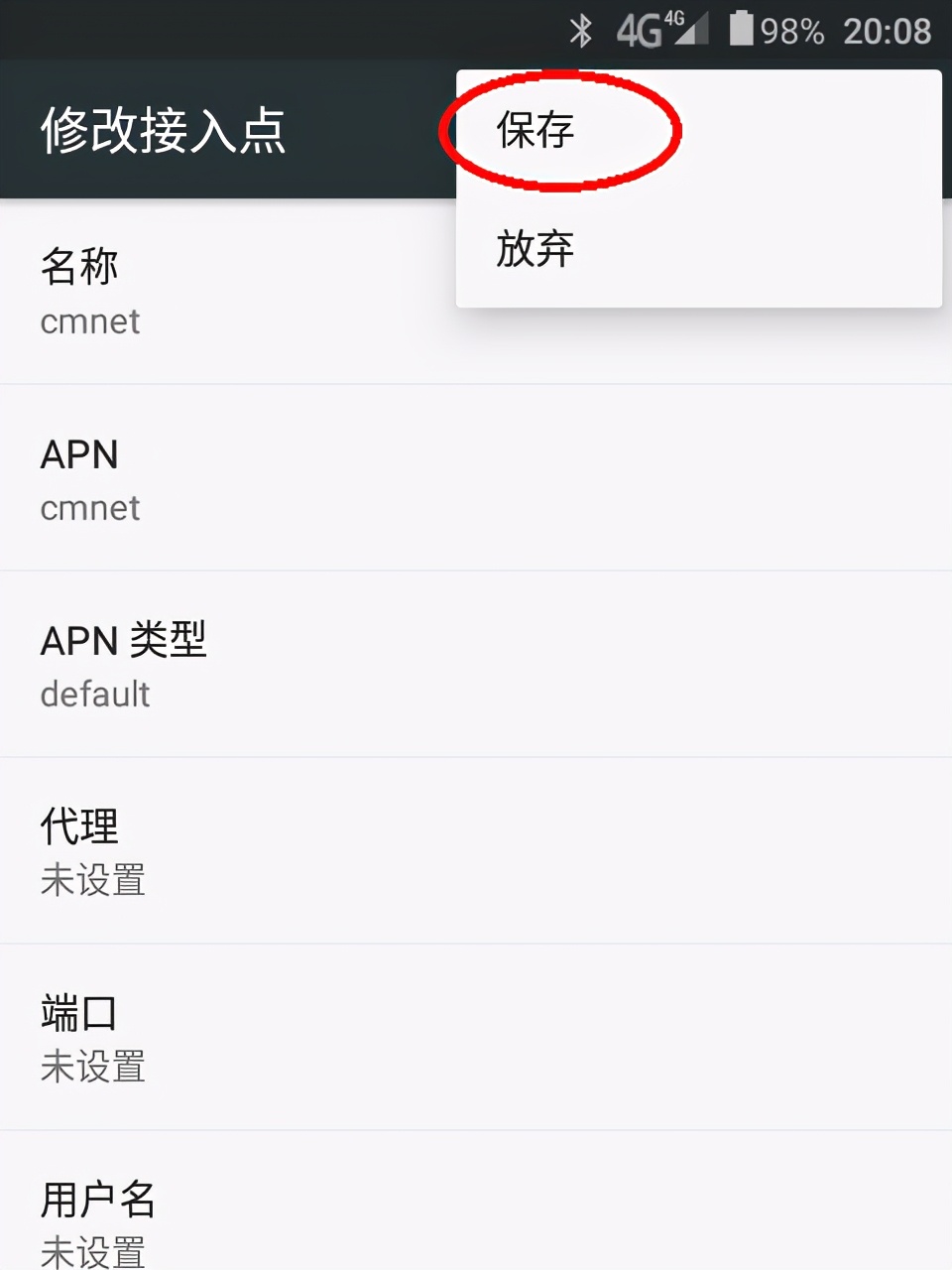Tap 未设置 under 代理
This screenshot has width=952, height=1270.
click(x=92, y=880)
